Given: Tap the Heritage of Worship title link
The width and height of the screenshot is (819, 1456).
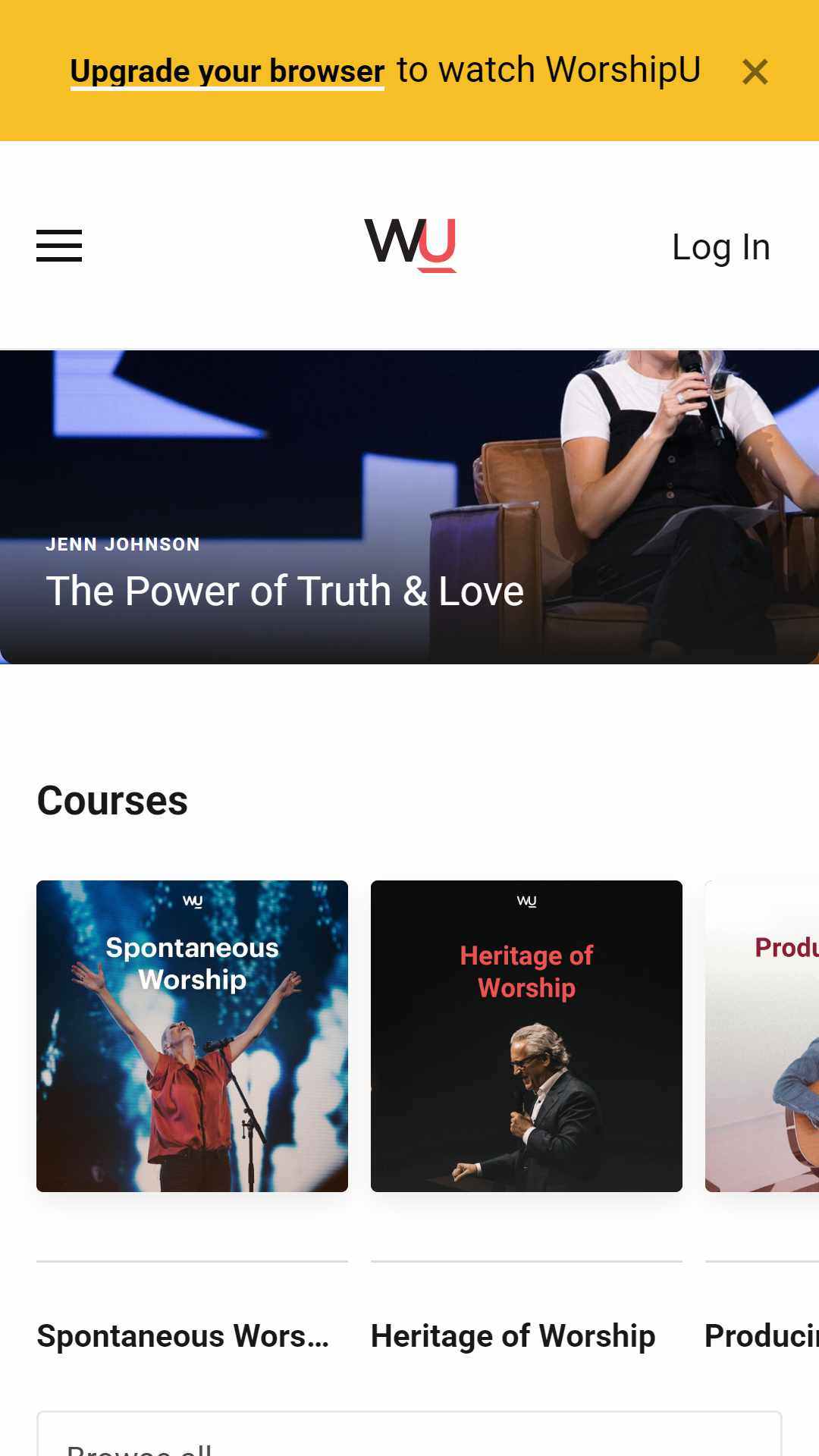Looking at the screenshot, I should tap(513, 1336).
